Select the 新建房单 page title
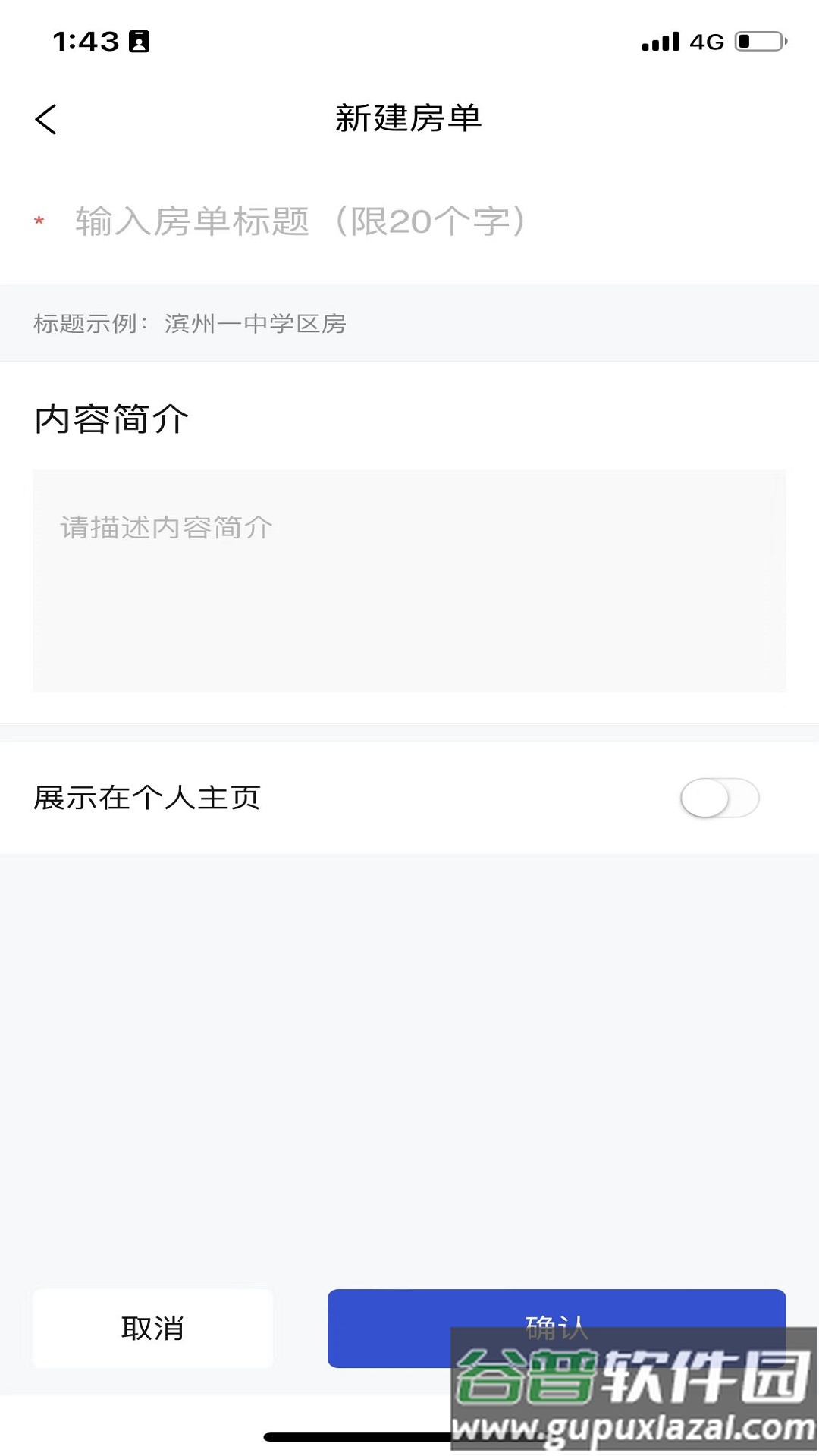Screen dimensions: 819x1456 (409, 118)
